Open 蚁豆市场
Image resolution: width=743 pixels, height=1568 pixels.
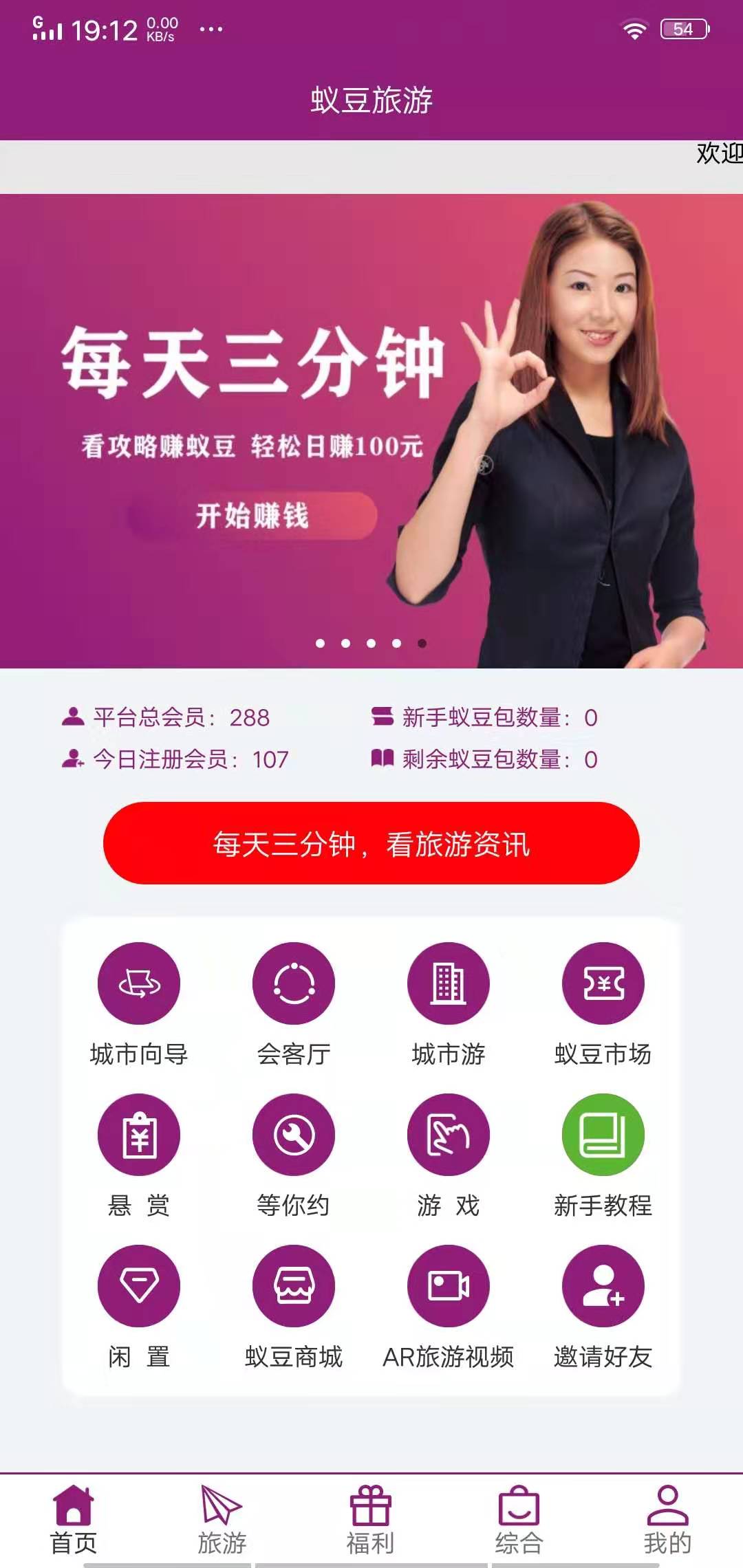click(x=604, y=983)
